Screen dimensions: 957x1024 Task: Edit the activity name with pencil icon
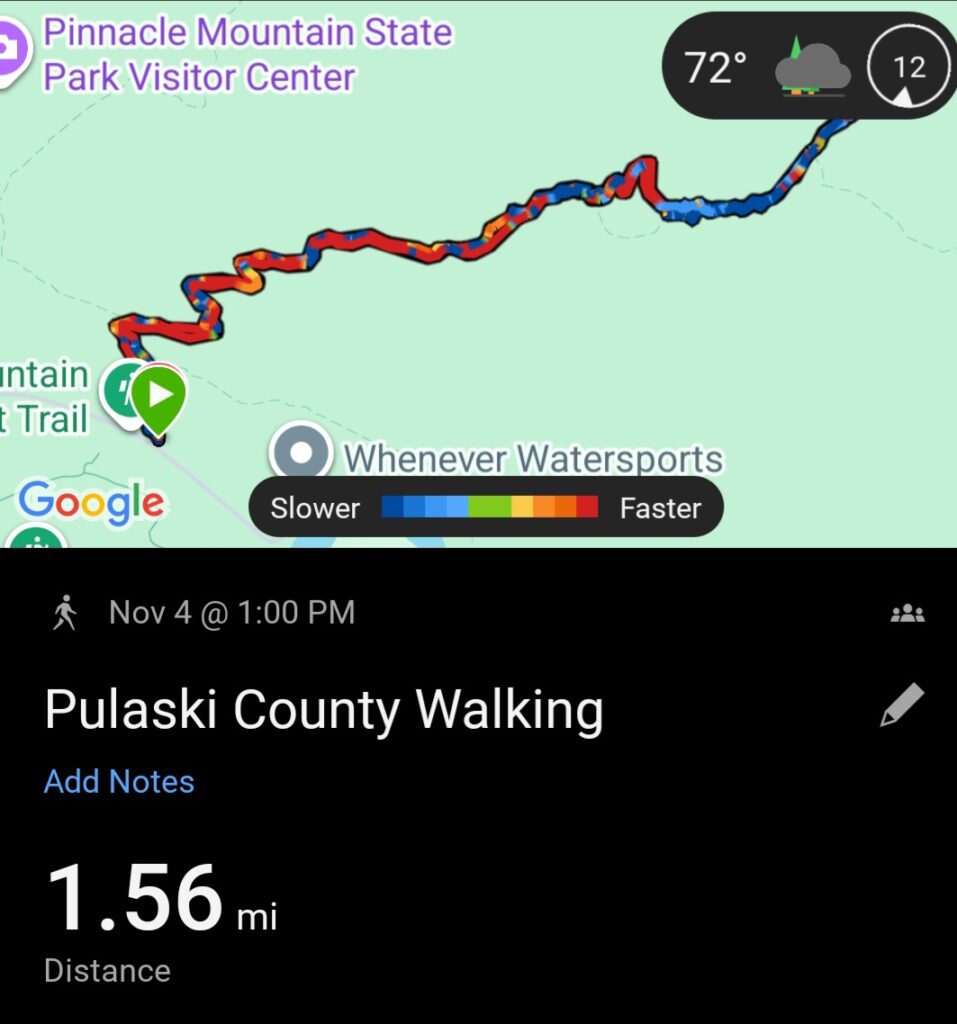pos(901,706)
